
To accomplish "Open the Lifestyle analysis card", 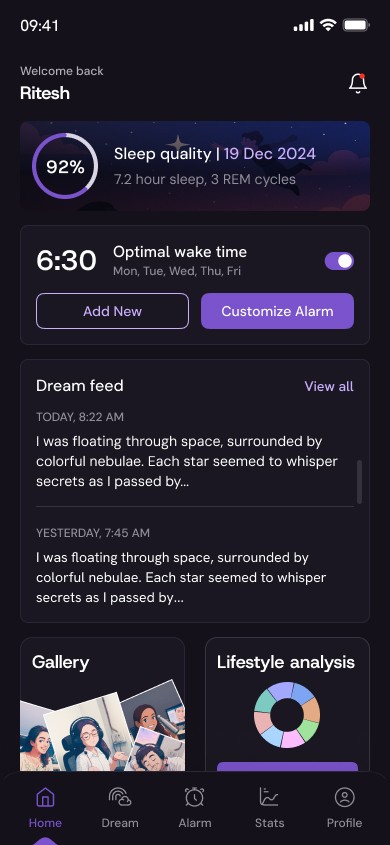I will 287,705.
